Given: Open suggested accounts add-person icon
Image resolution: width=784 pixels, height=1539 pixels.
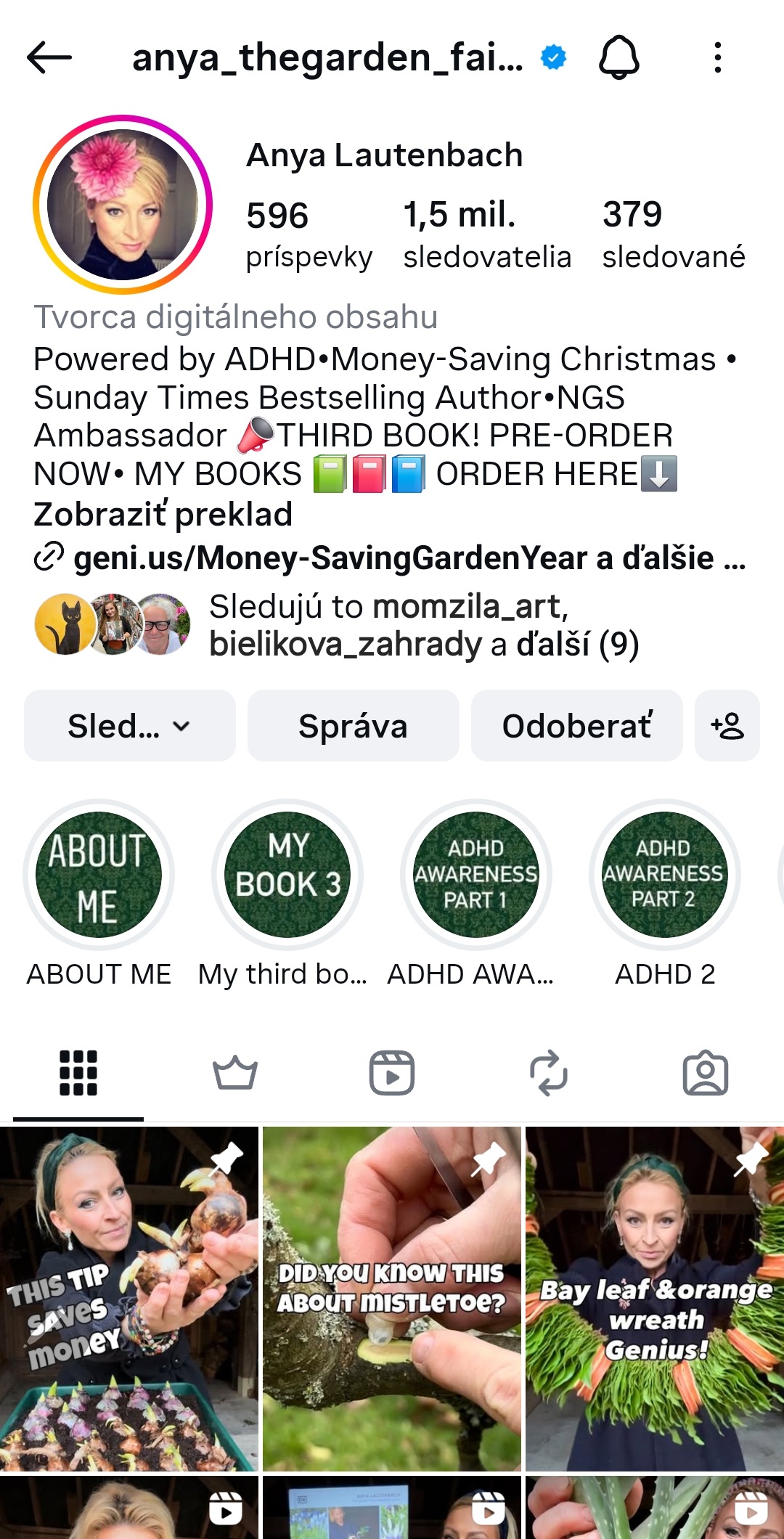Looking at the screenshot, I should (x=727, y=726).
